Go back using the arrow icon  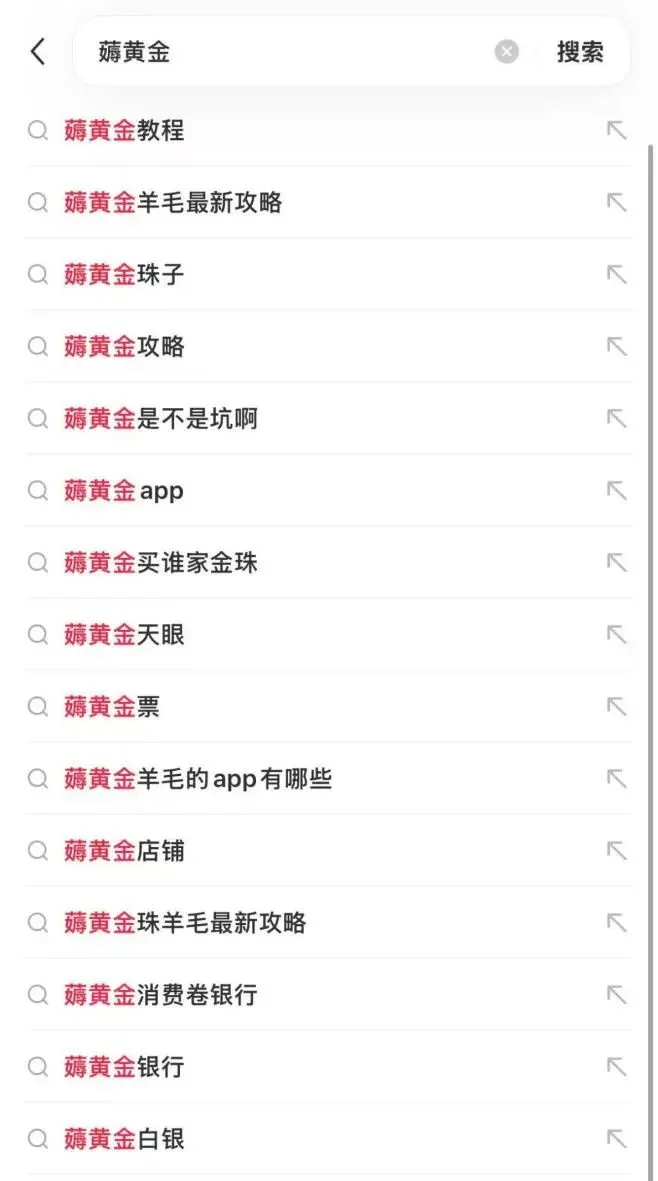(38, 52)
